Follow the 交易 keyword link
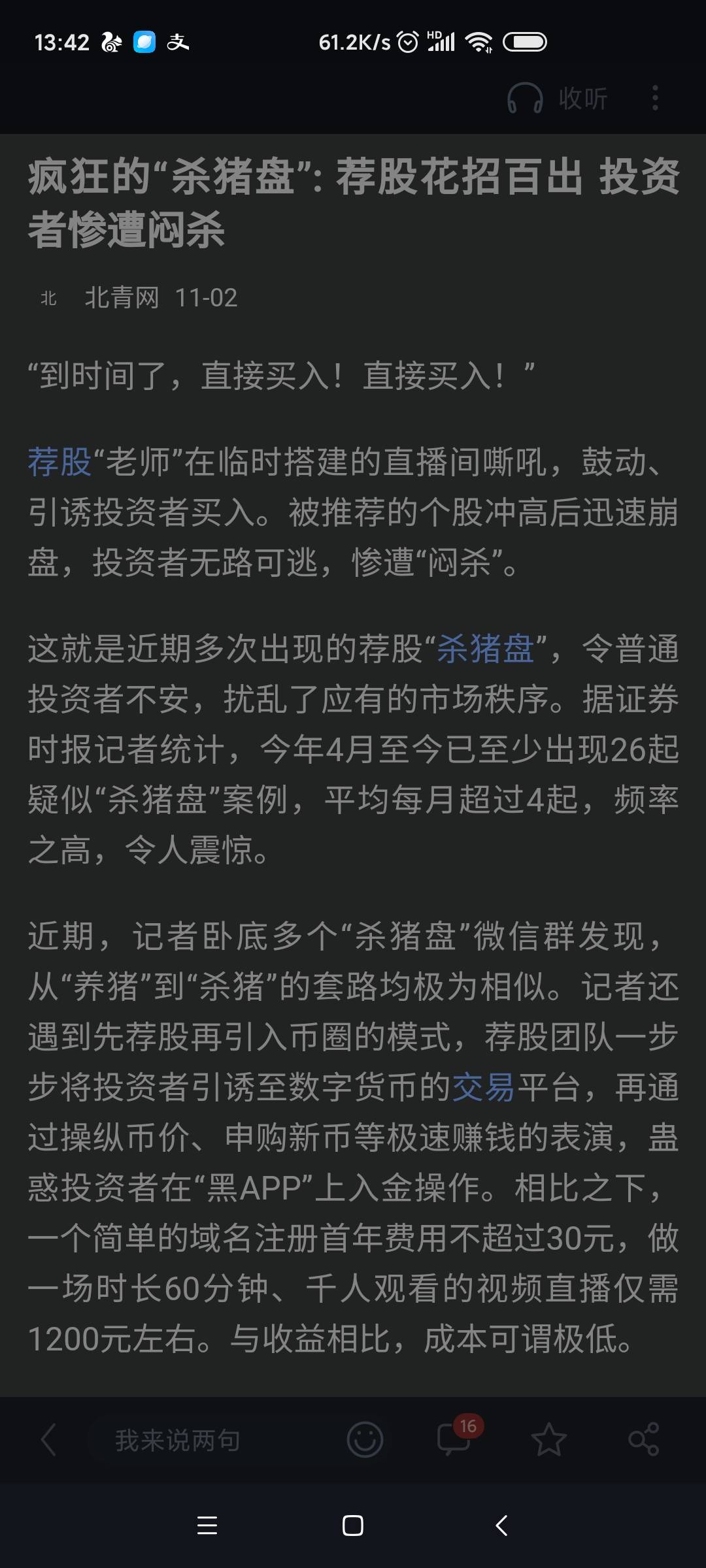The image size is (706, 1568). pos(484,1087)
